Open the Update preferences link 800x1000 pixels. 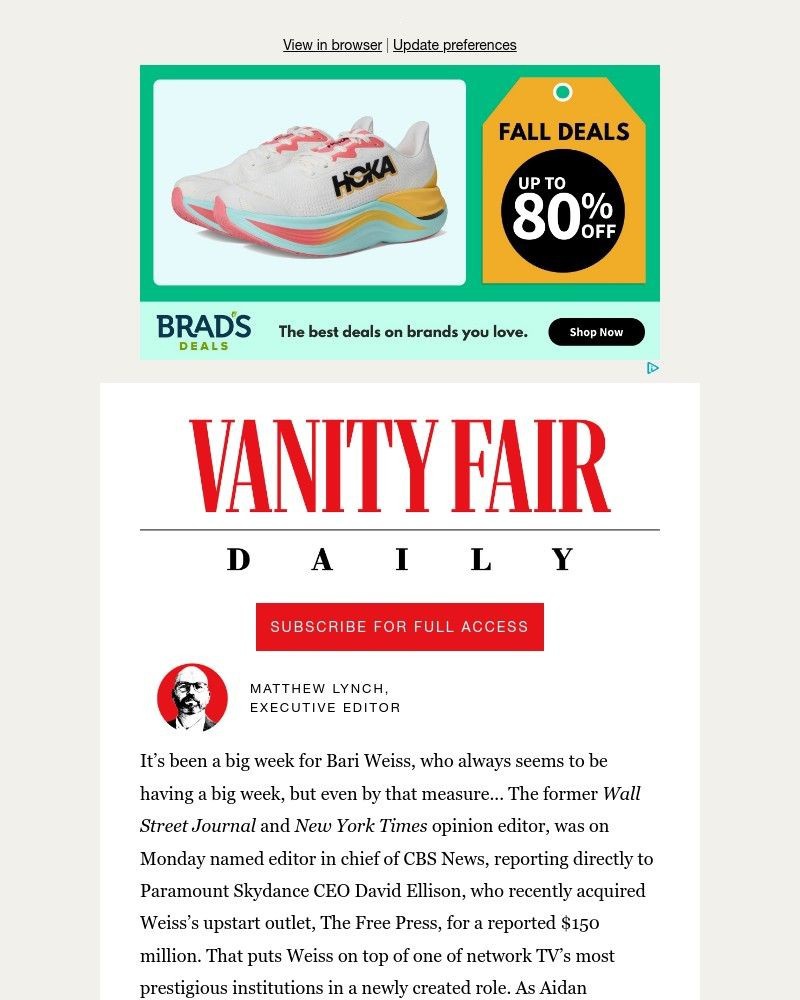click(454, 45)
